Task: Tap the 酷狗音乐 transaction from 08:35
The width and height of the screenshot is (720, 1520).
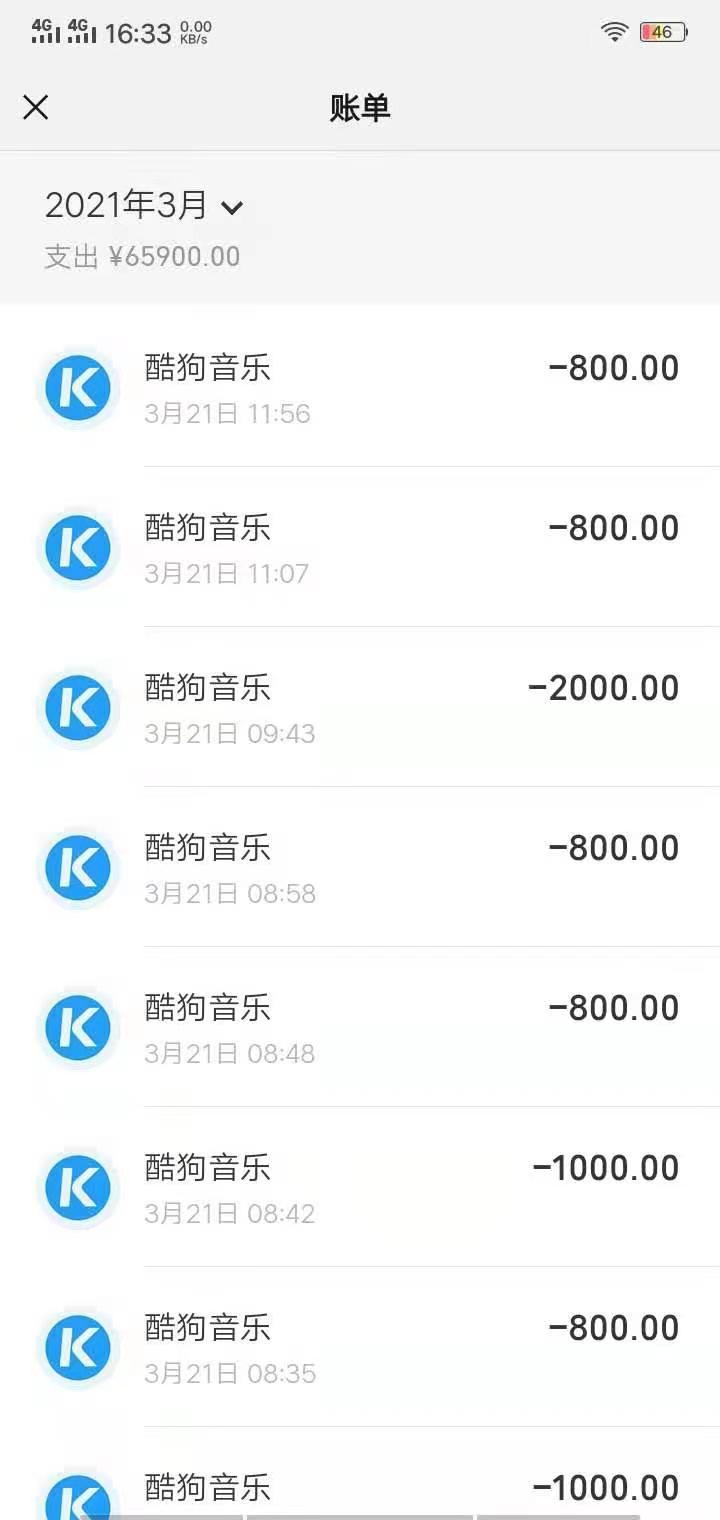Action: pos(360,1348)
